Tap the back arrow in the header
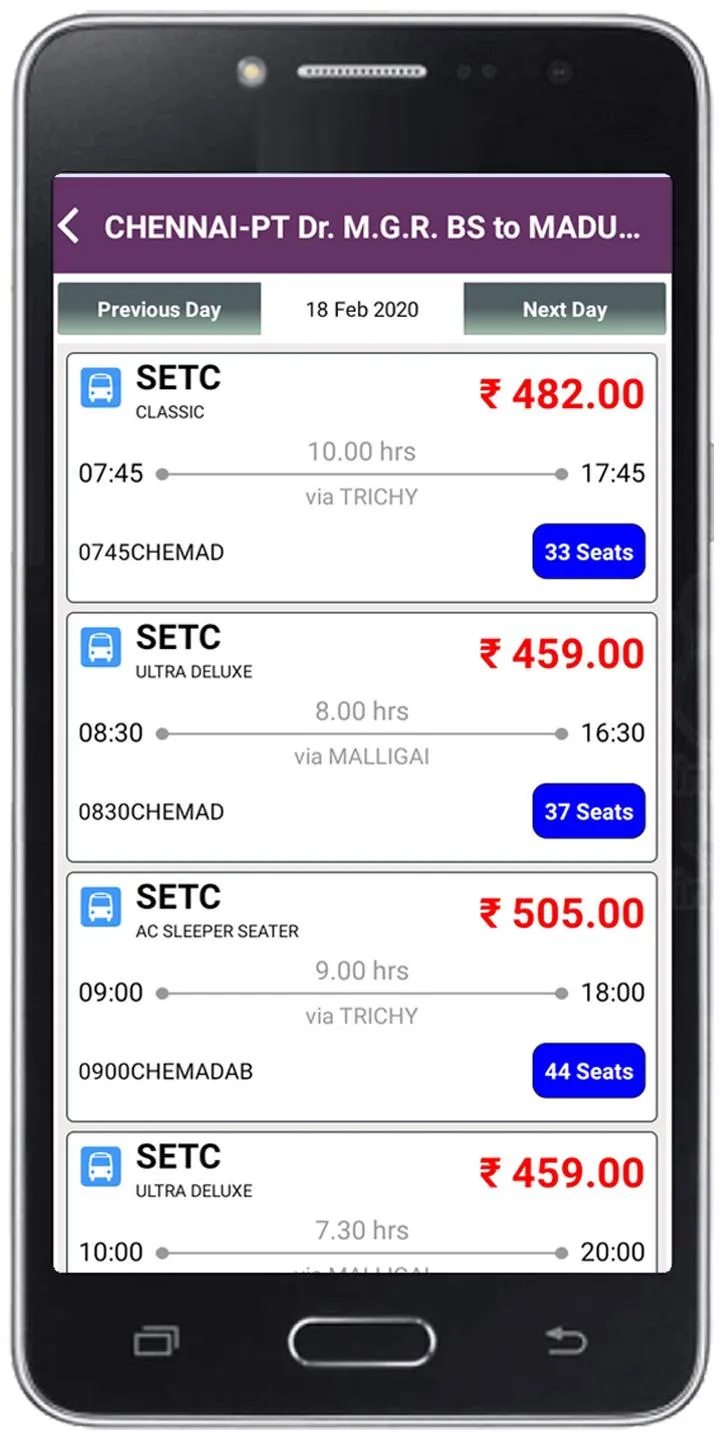Viewport: 720px width, 1440px height. pos(68,227)
